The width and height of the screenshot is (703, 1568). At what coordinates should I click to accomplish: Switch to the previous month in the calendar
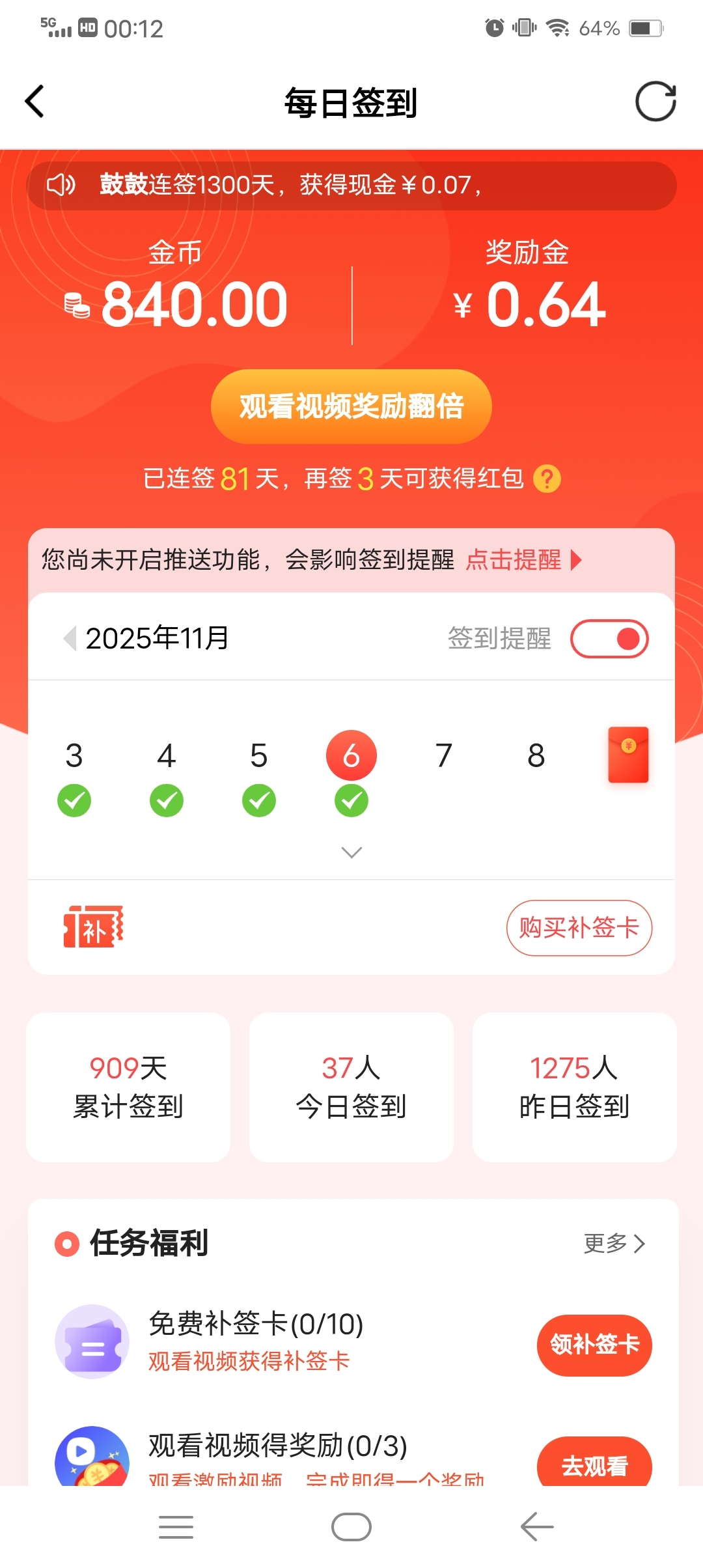pyautogui.click(x=70, y=638)
